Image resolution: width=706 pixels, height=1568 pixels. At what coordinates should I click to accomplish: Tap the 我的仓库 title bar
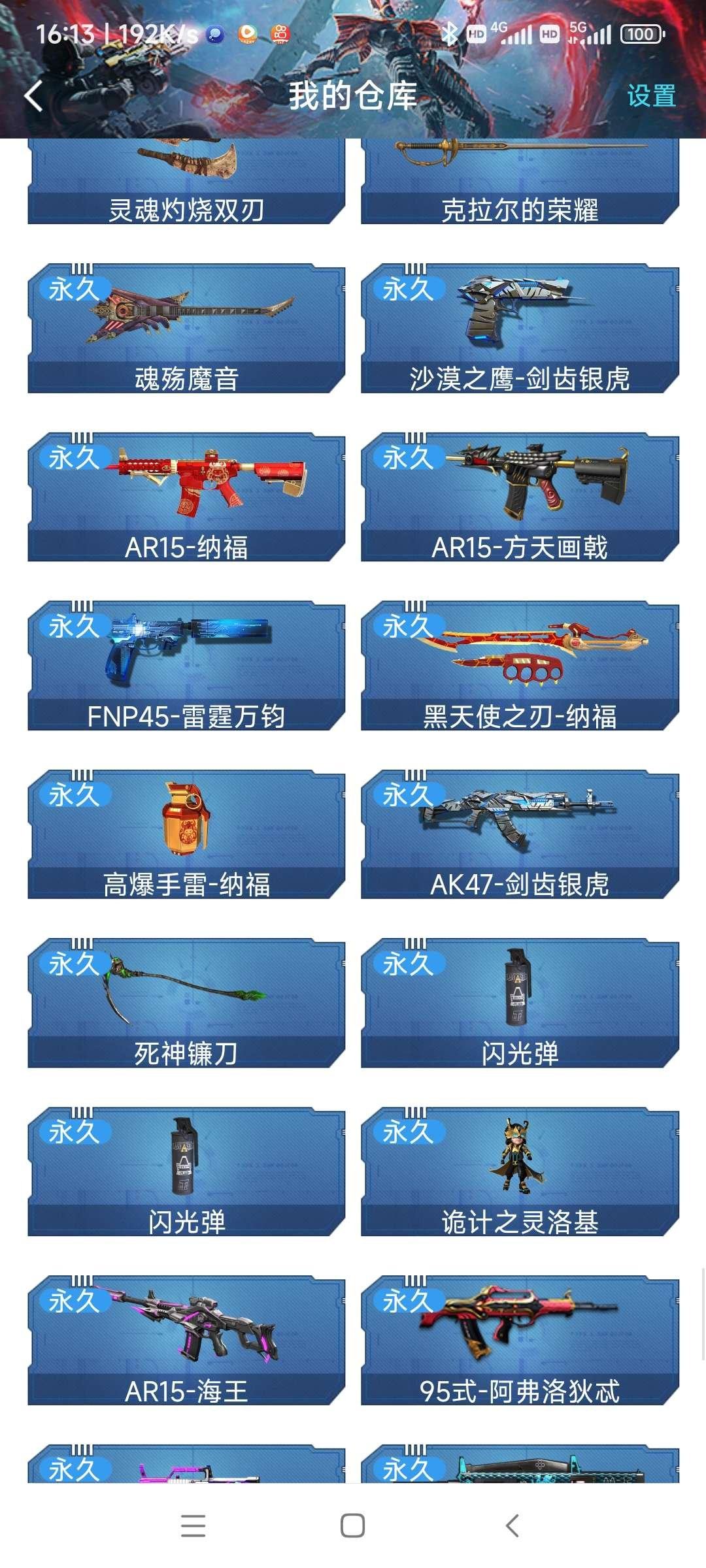[x=353, y=97]
